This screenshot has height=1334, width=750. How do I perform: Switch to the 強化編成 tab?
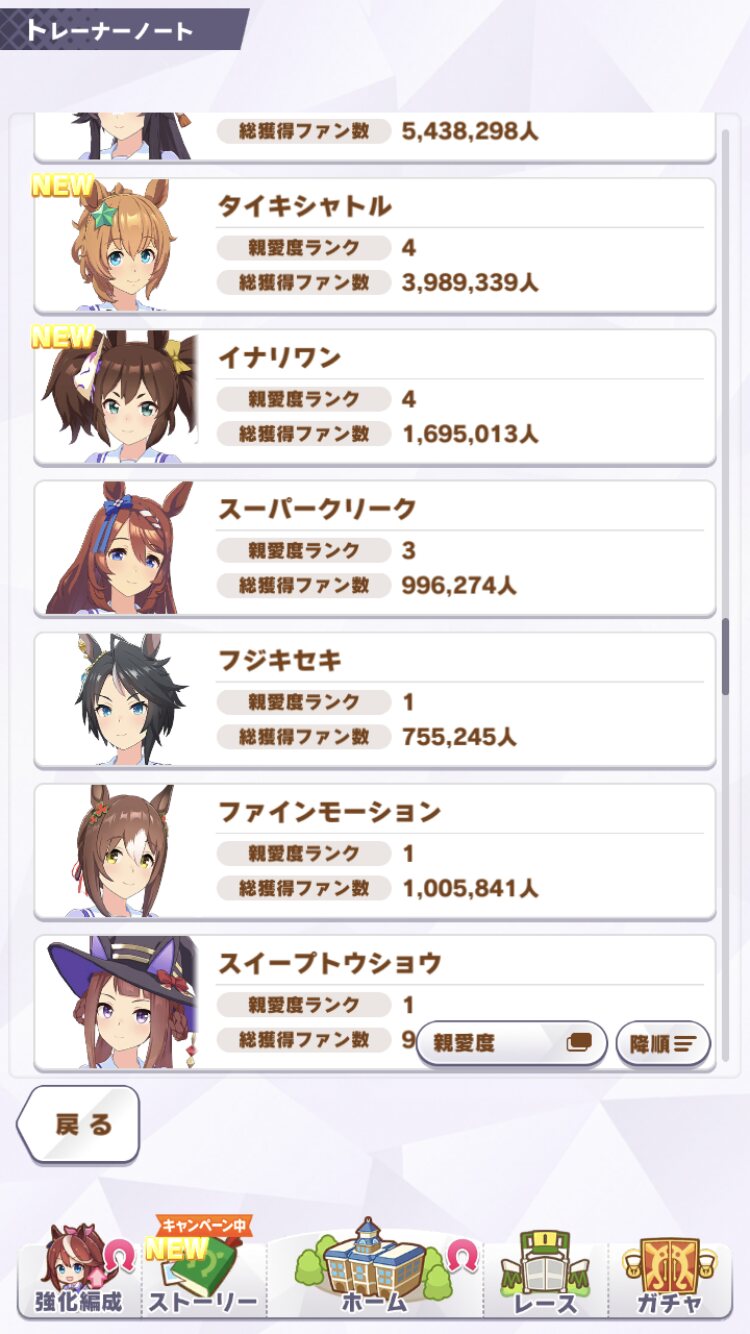pyautogui.click(x=78, y=1277)
